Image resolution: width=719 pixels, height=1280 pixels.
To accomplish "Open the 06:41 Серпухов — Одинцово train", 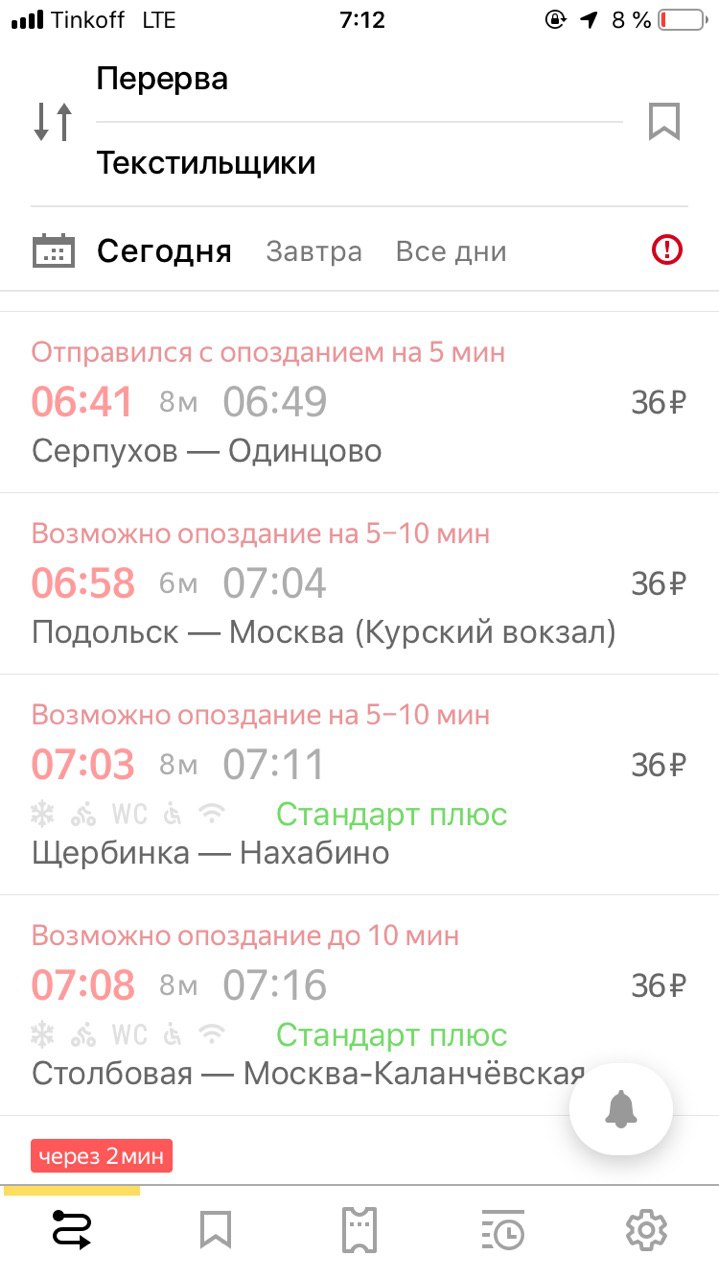I will pos(359,403).
